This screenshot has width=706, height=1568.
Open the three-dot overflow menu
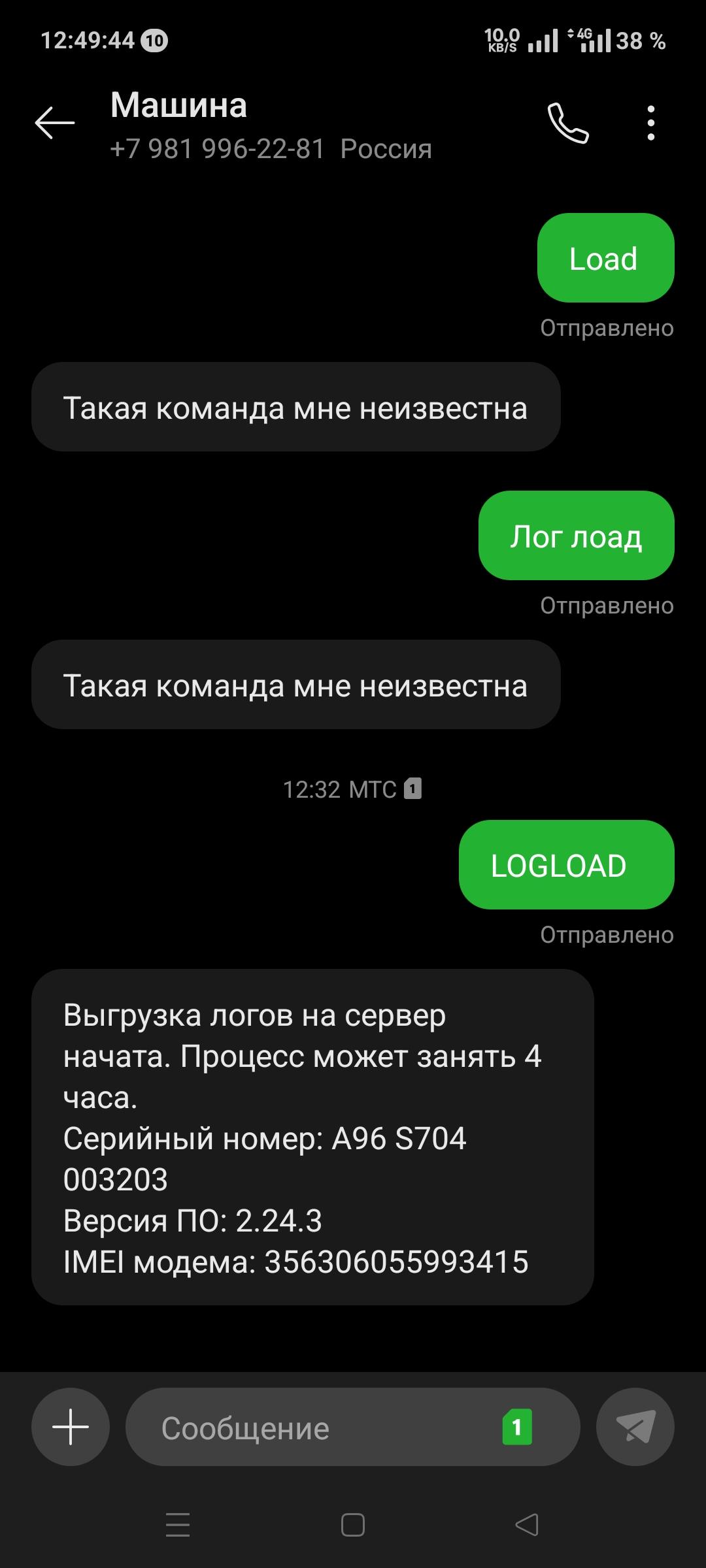(x=650, y=123)
